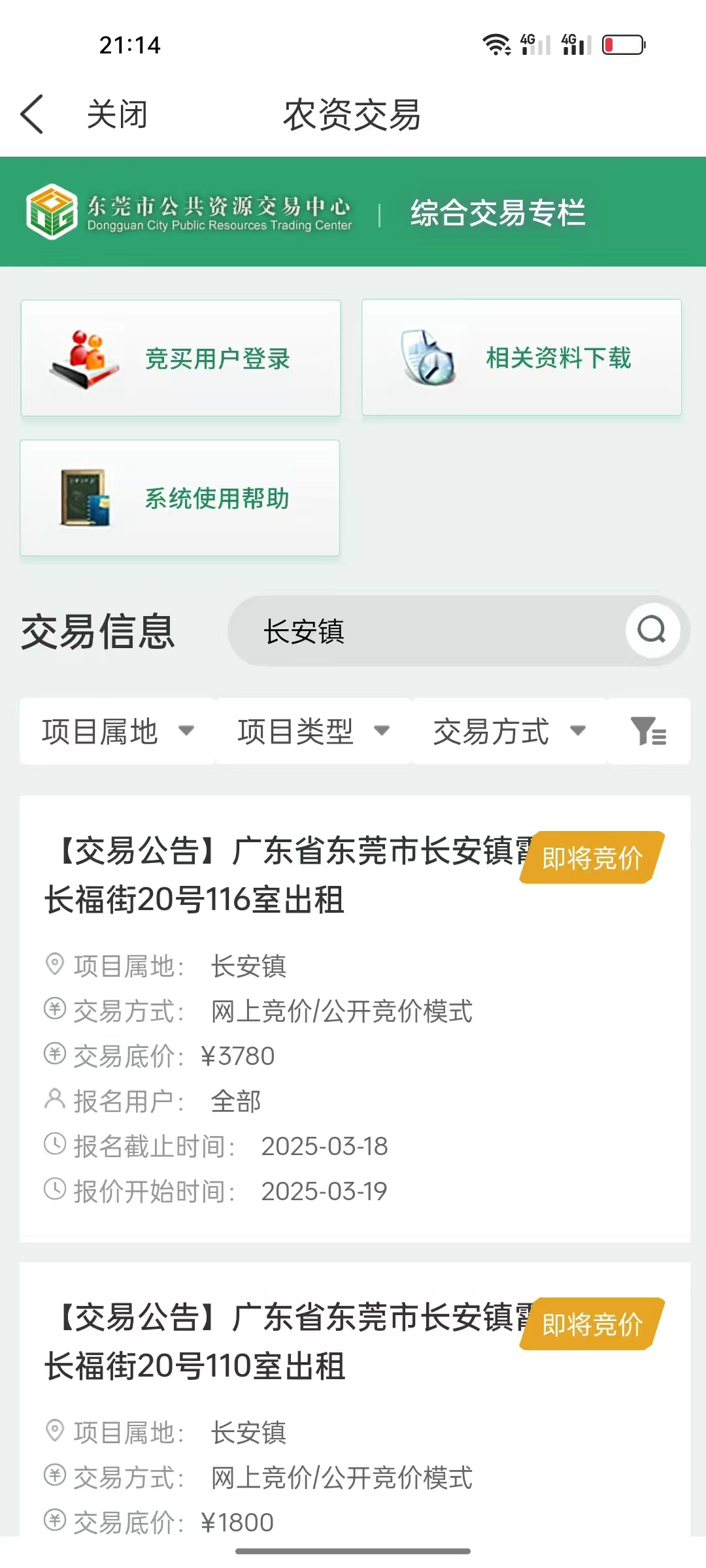Image resolution: width=706 pixels, height=1568 pixels.
Task: Open 竞买用户登录 bidder login
Action: coord(181,358)
